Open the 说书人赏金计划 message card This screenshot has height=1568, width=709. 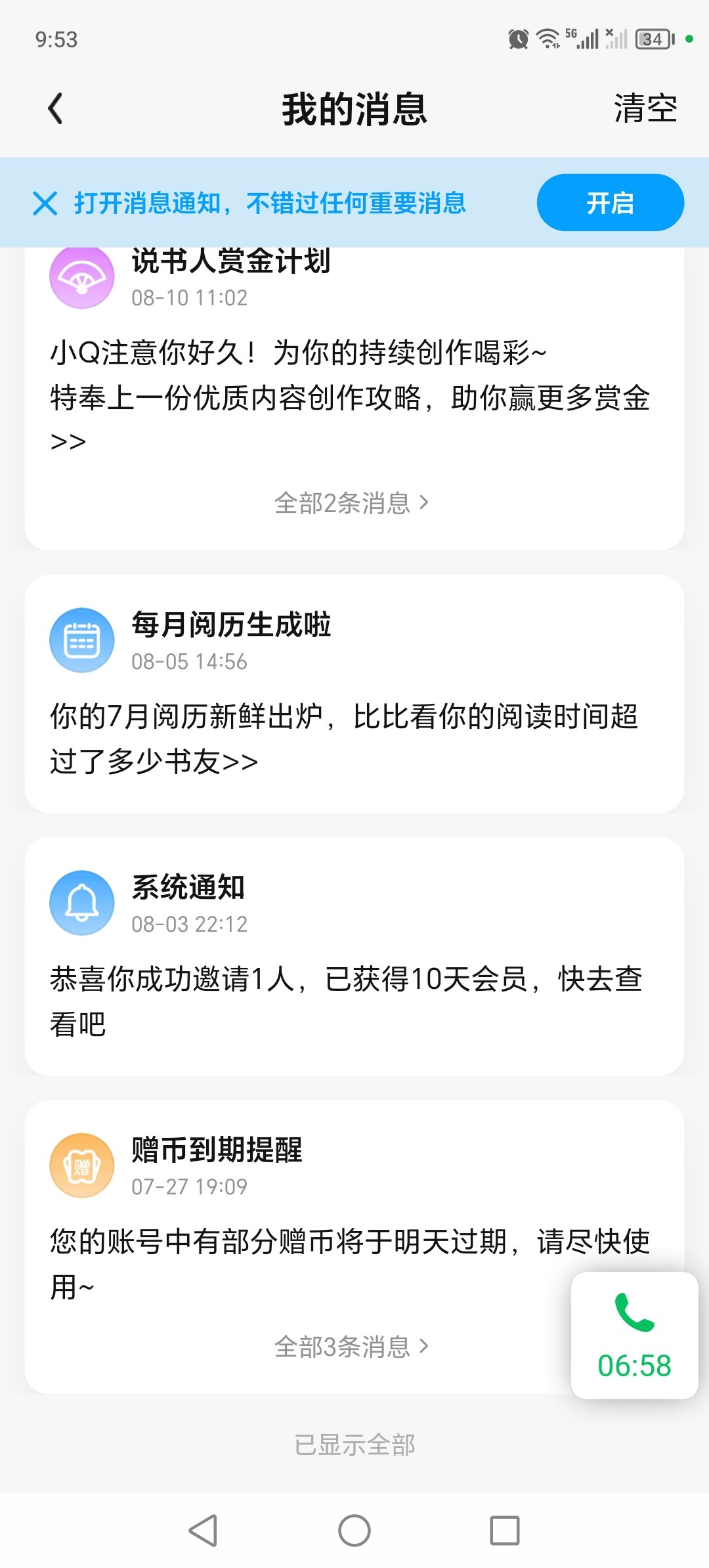(x=354, y=368)
